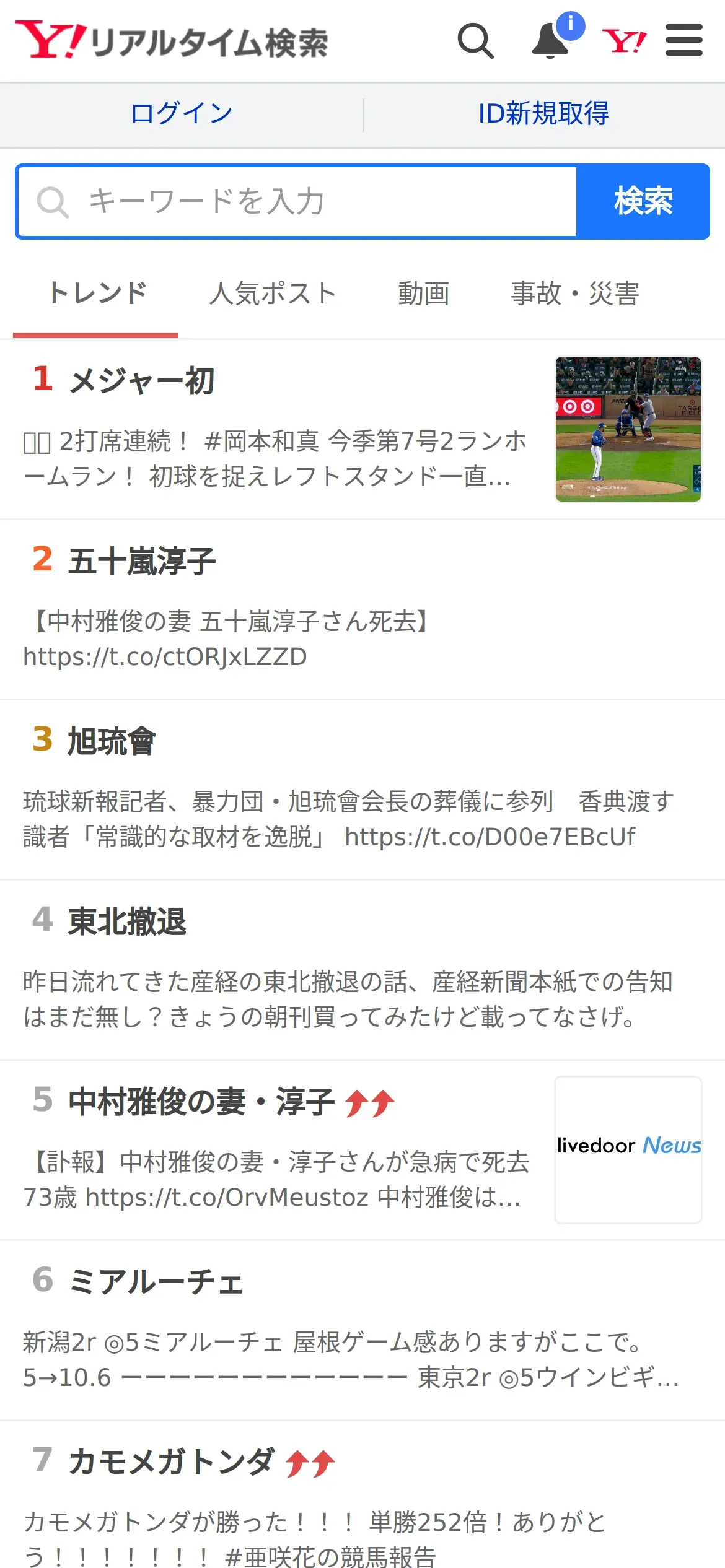
Task: Go to Yahoo! top via small Y! icon
Action: 624,41
